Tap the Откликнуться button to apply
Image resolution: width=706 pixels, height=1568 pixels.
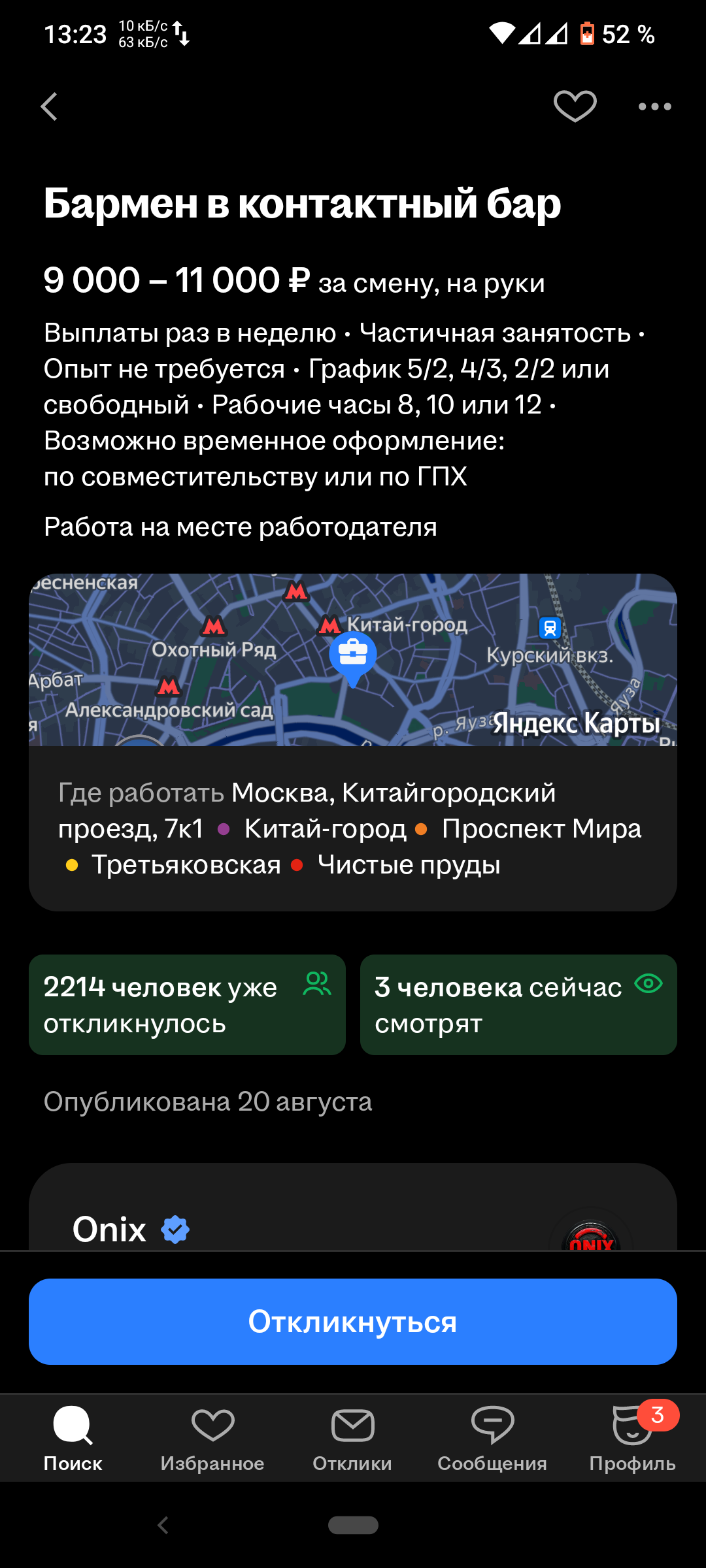tap(353, 1321)
